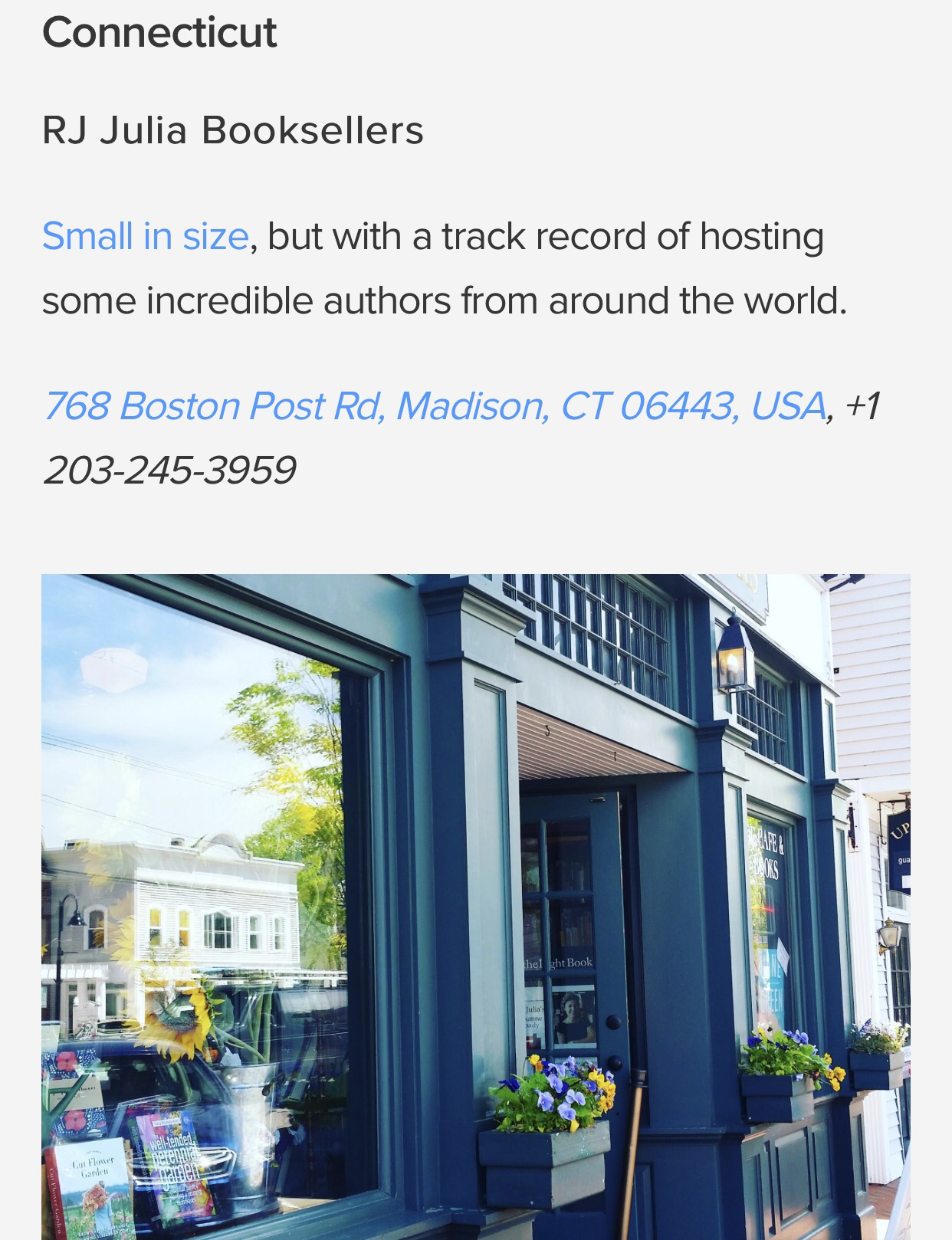Open the 768 Boston Post Rd address link
952x1240 pixels.
point(434,406)
